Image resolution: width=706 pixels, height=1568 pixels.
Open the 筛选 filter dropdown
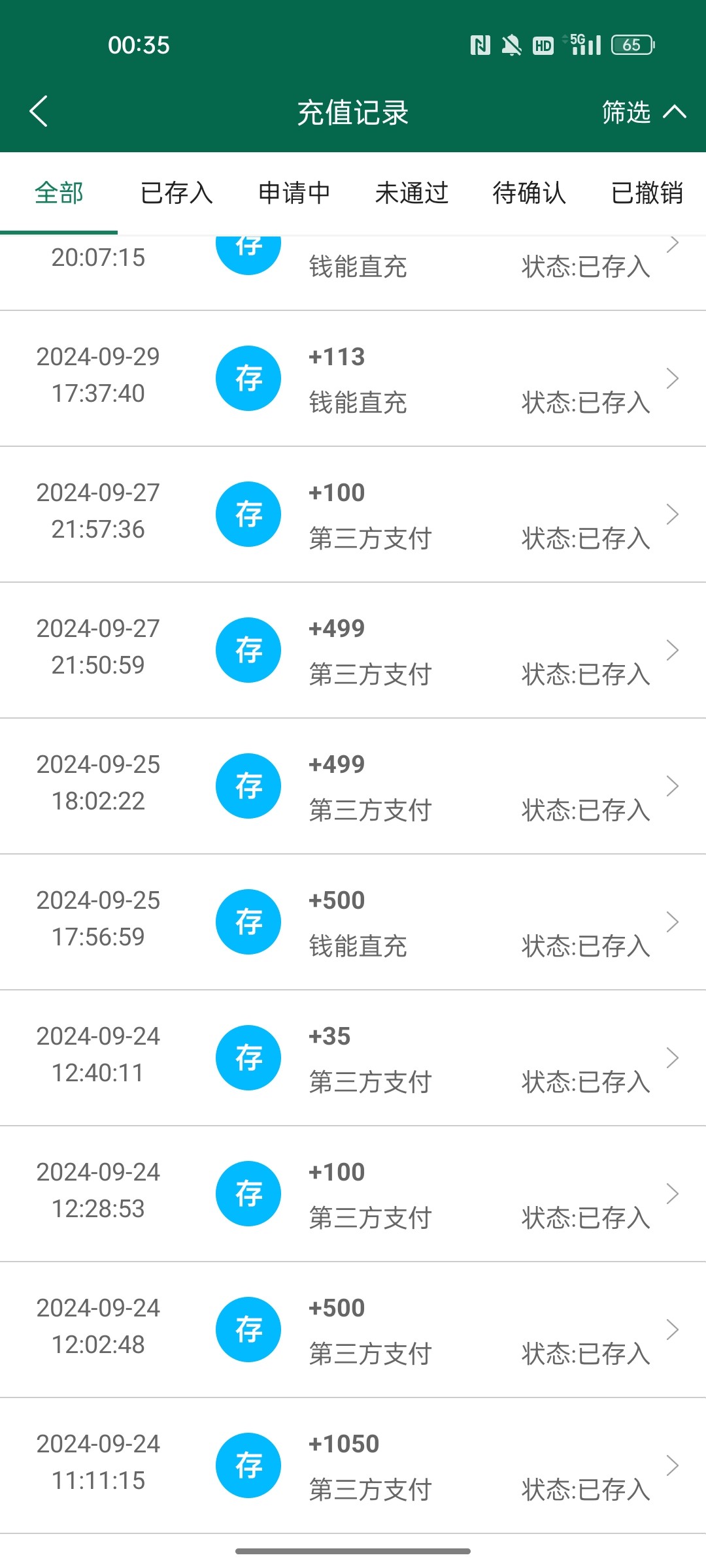[x=643, y=112]
